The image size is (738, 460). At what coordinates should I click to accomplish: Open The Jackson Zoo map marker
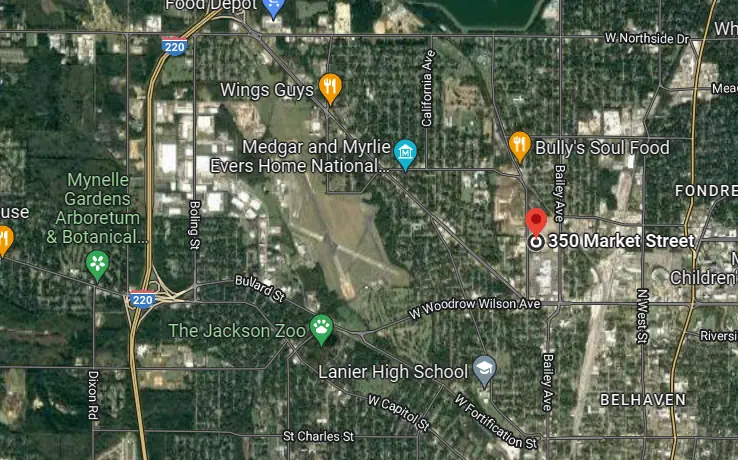point(321,328)
